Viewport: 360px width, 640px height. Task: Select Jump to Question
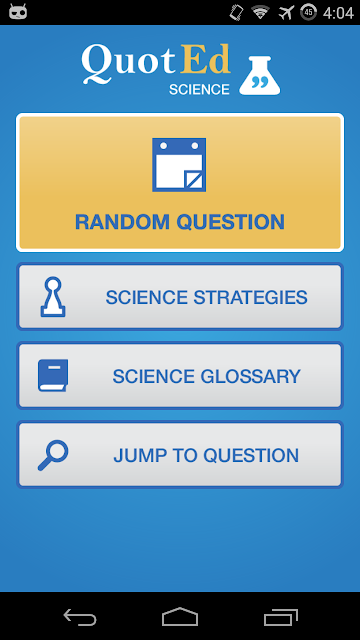180,455
